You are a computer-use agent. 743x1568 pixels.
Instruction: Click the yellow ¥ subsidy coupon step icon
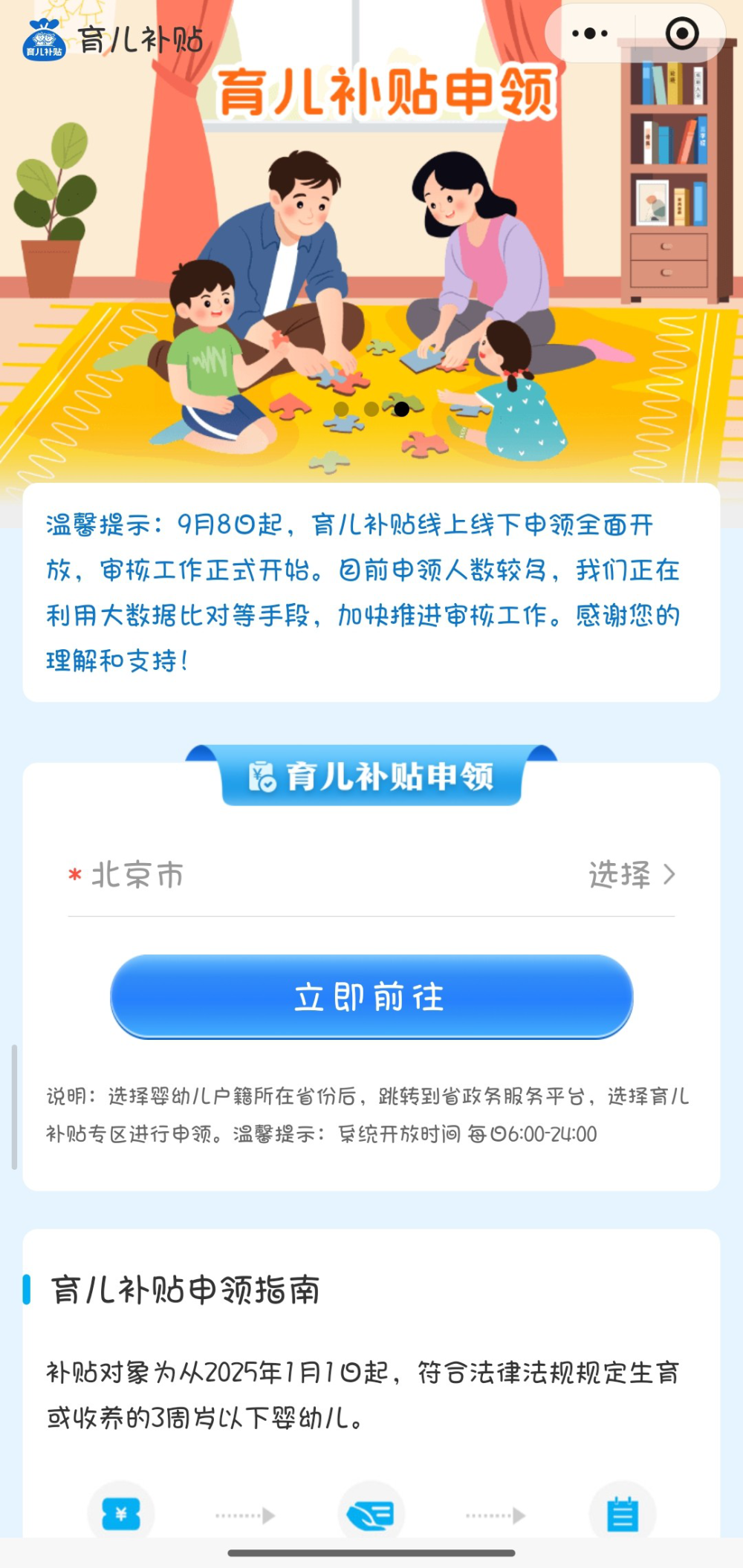121,1513
